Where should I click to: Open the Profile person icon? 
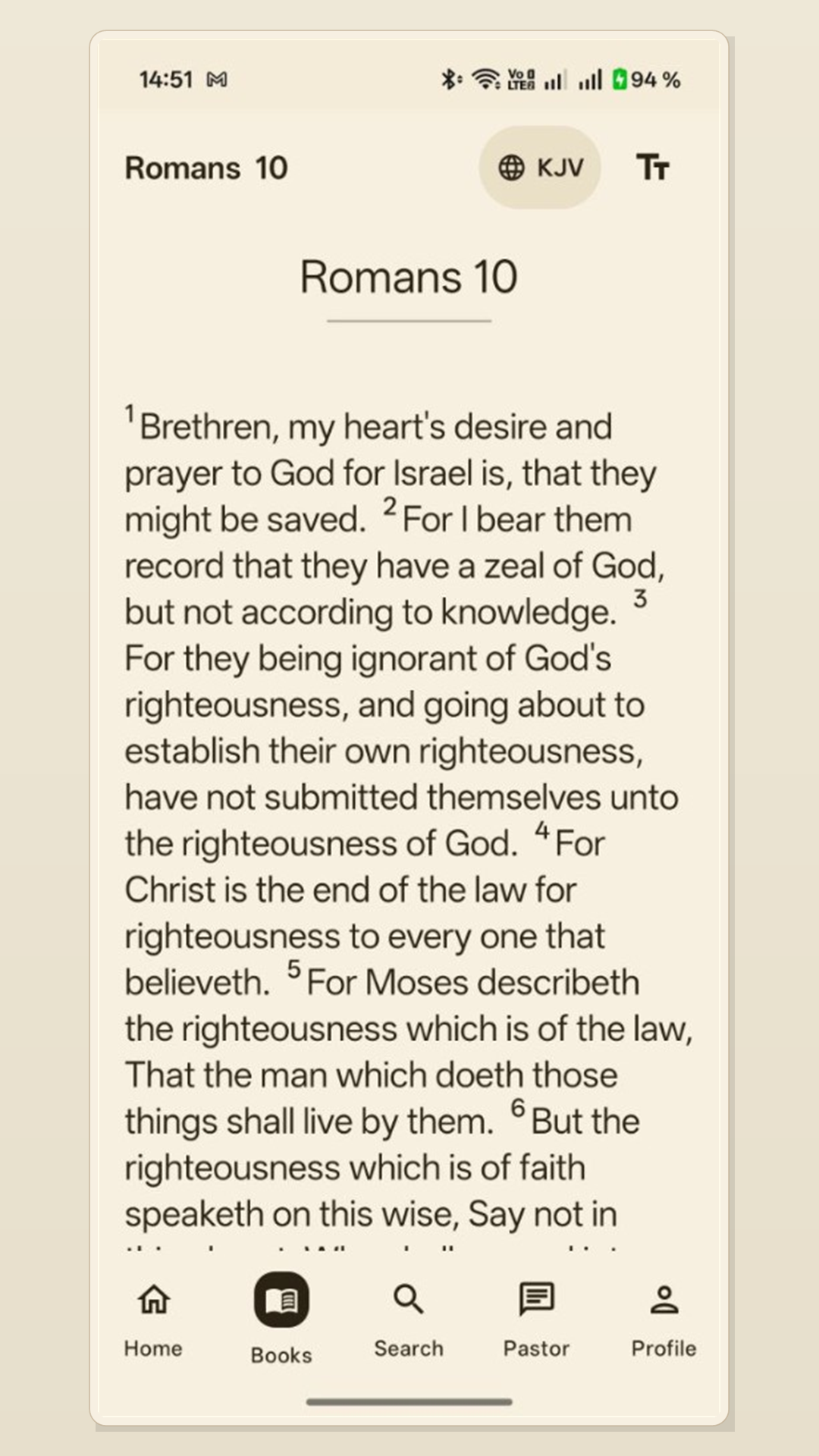664,1297
